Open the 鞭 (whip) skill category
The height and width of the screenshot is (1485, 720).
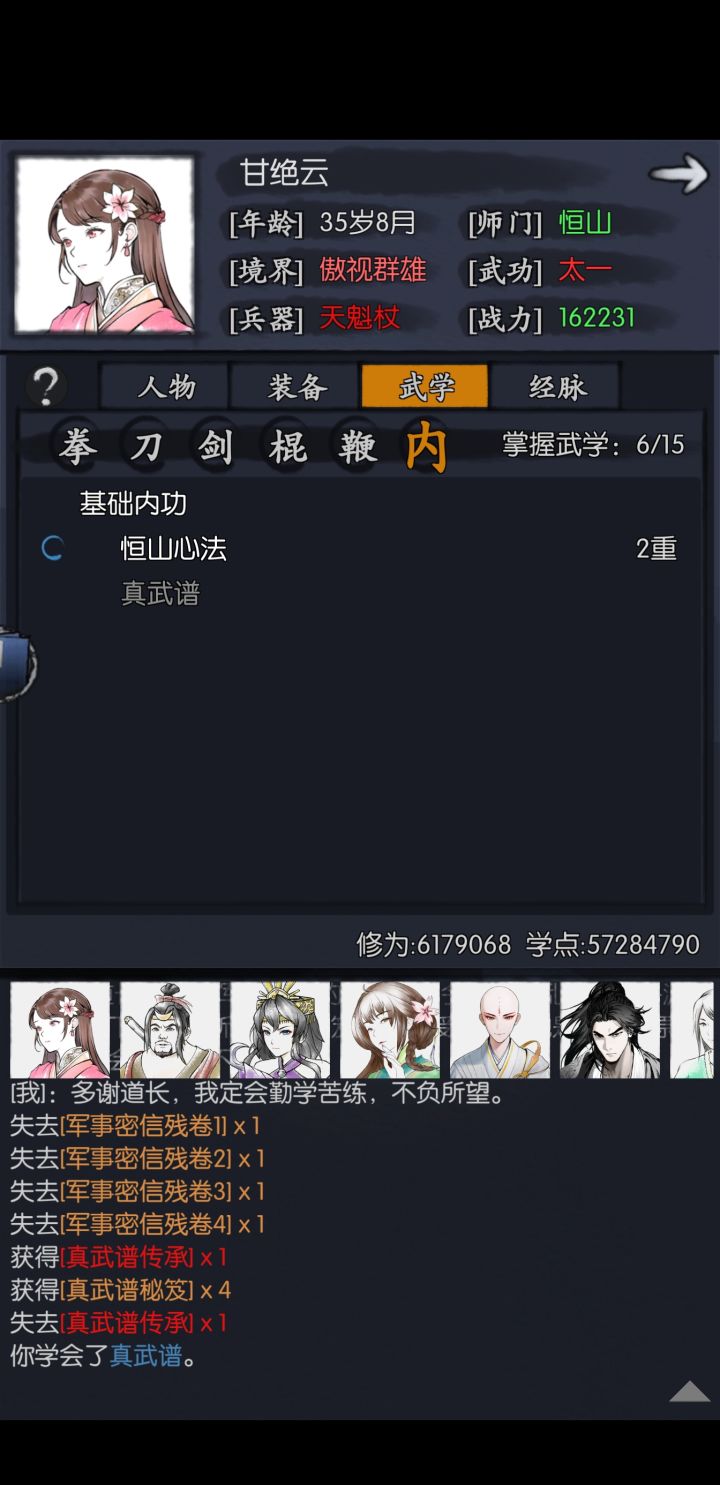356,446
